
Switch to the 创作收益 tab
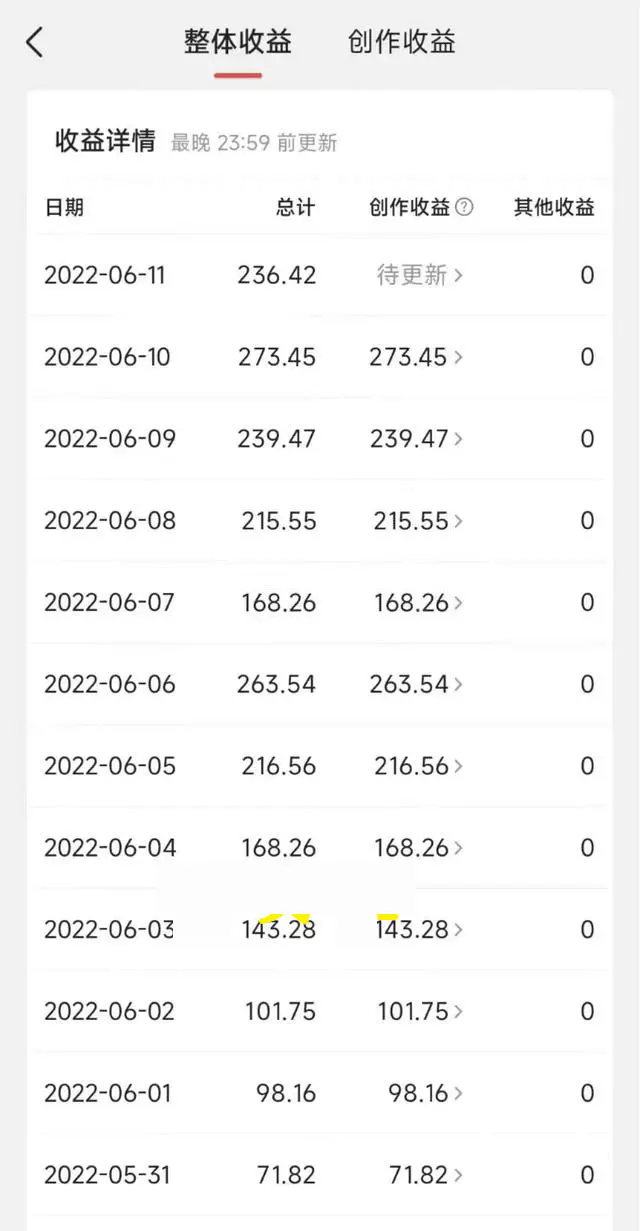(x=401, y=42)
